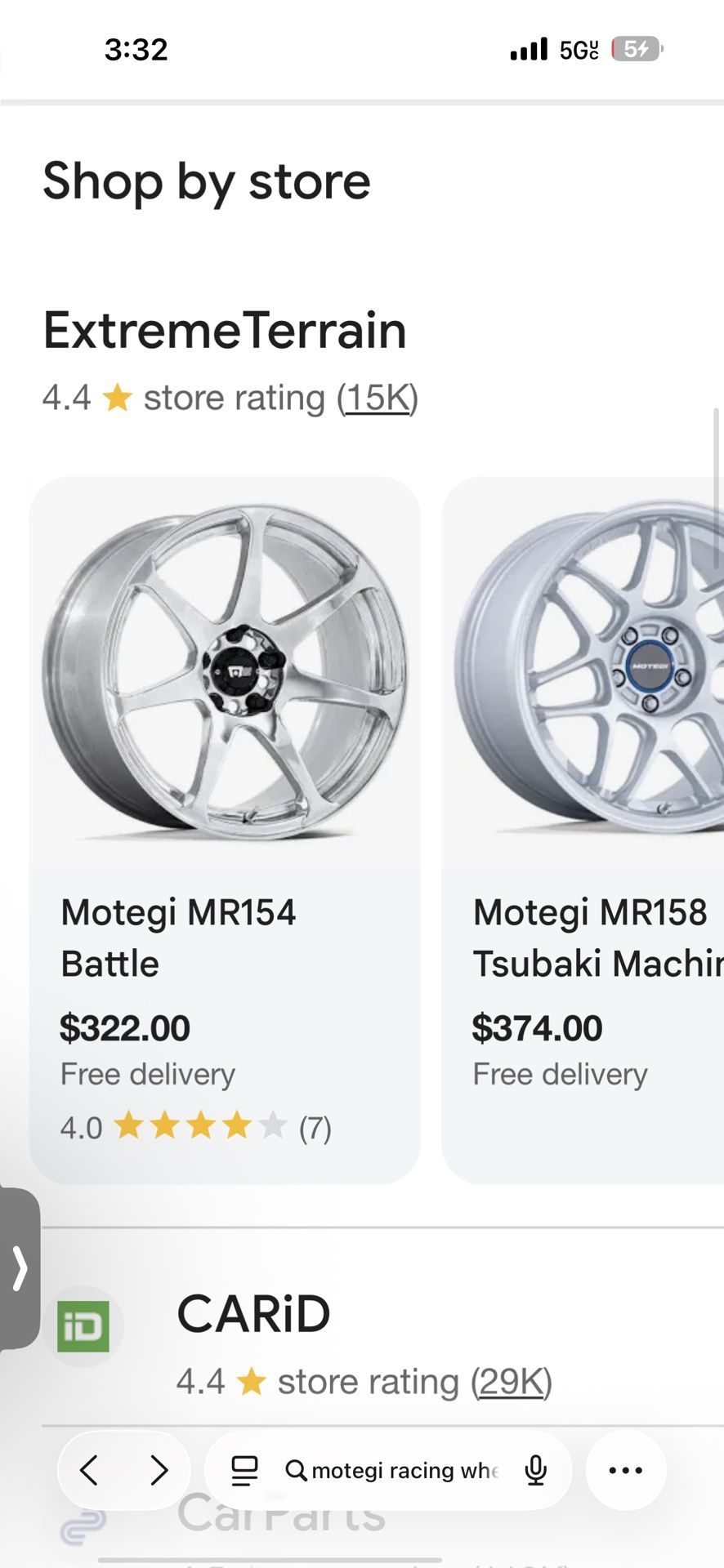This screenshot has height=1568, width=724.
Task: Open CARiD's 29K reviews link
Action: pos(512,1380)
